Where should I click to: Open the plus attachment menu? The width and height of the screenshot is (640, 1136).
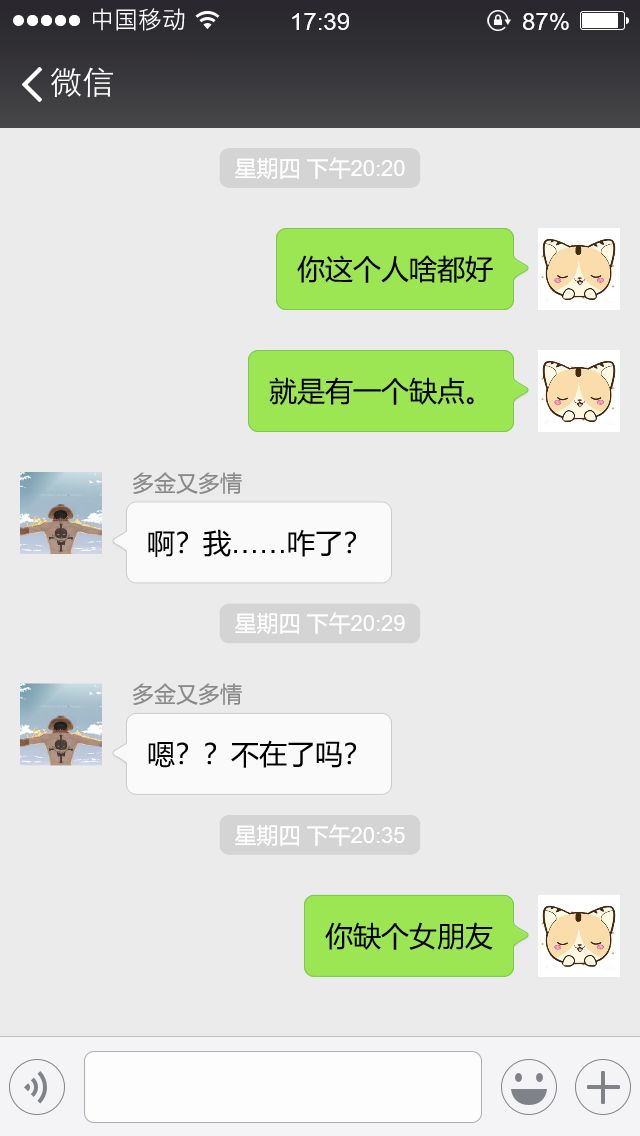602,1086
